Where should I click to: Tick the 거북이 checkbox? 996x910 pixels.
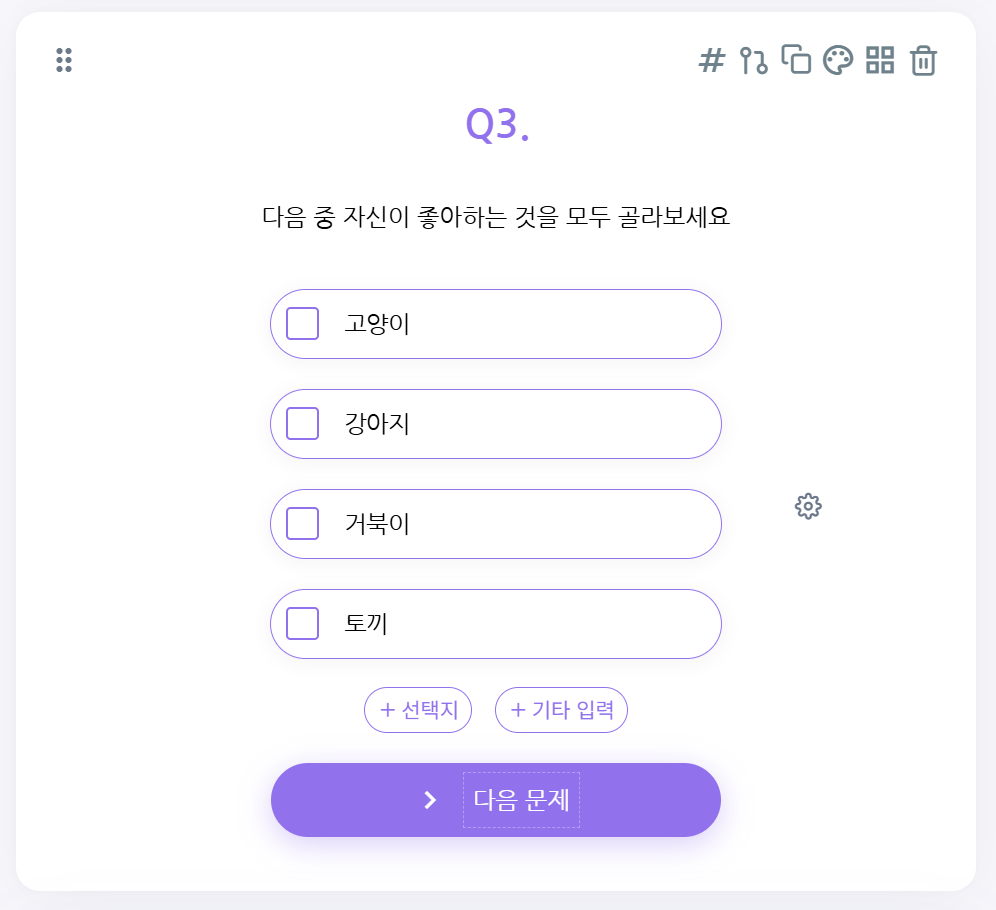click(303, 524)
